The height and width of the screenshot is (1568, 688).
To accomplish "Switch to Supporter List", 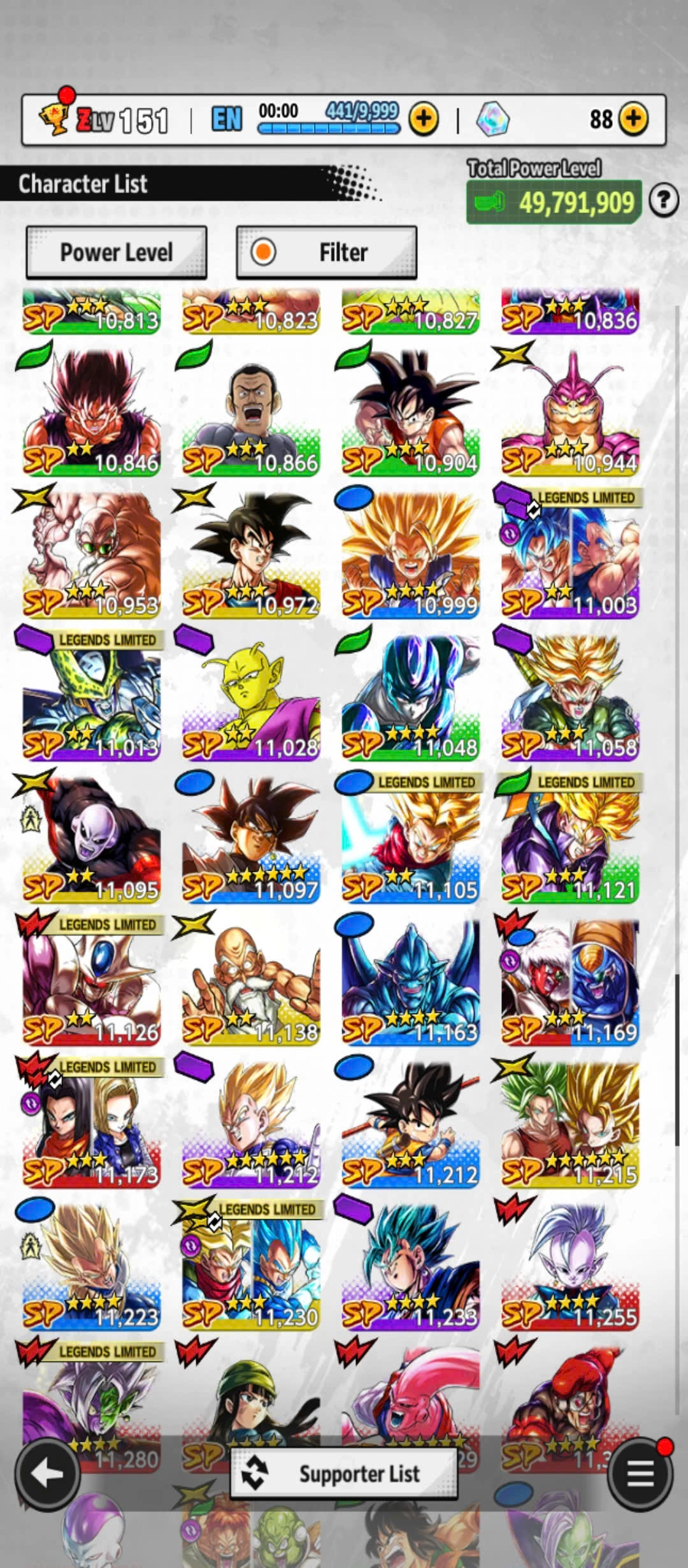I will (x=343, y=1474).
